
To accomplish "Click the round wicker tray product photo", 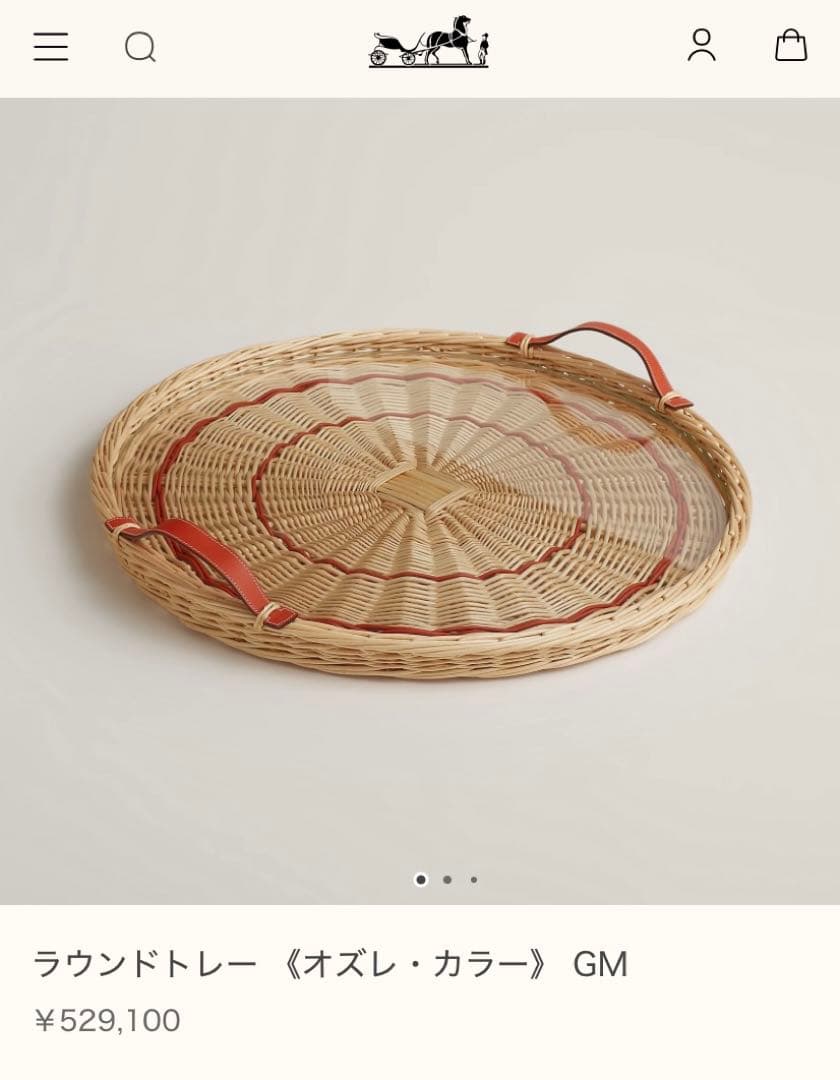I will [420, 490].
